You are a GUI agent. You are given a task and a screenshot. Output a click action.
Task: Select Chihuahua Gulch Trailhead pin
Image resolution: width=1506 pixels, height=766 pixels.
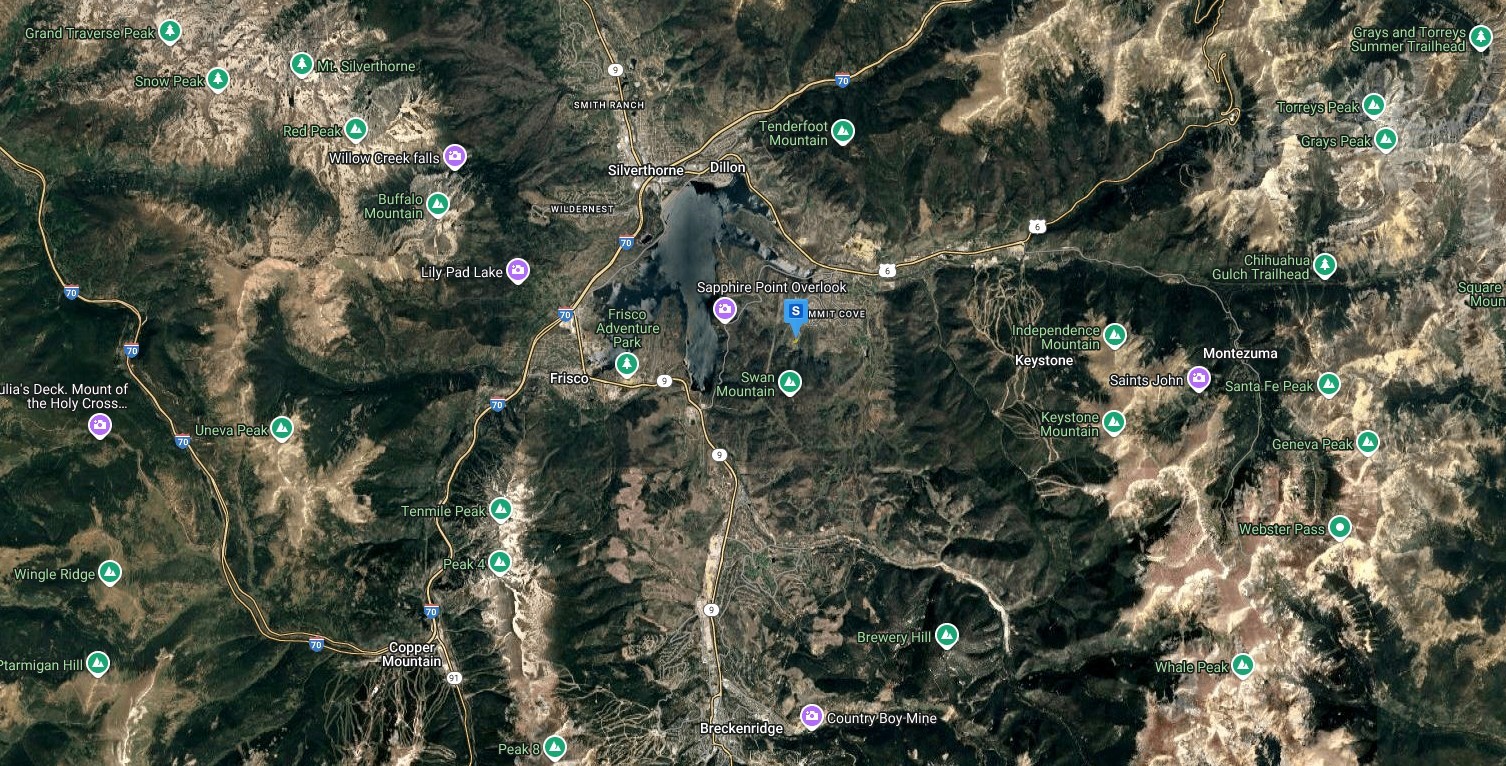[x=1324, y=265]
